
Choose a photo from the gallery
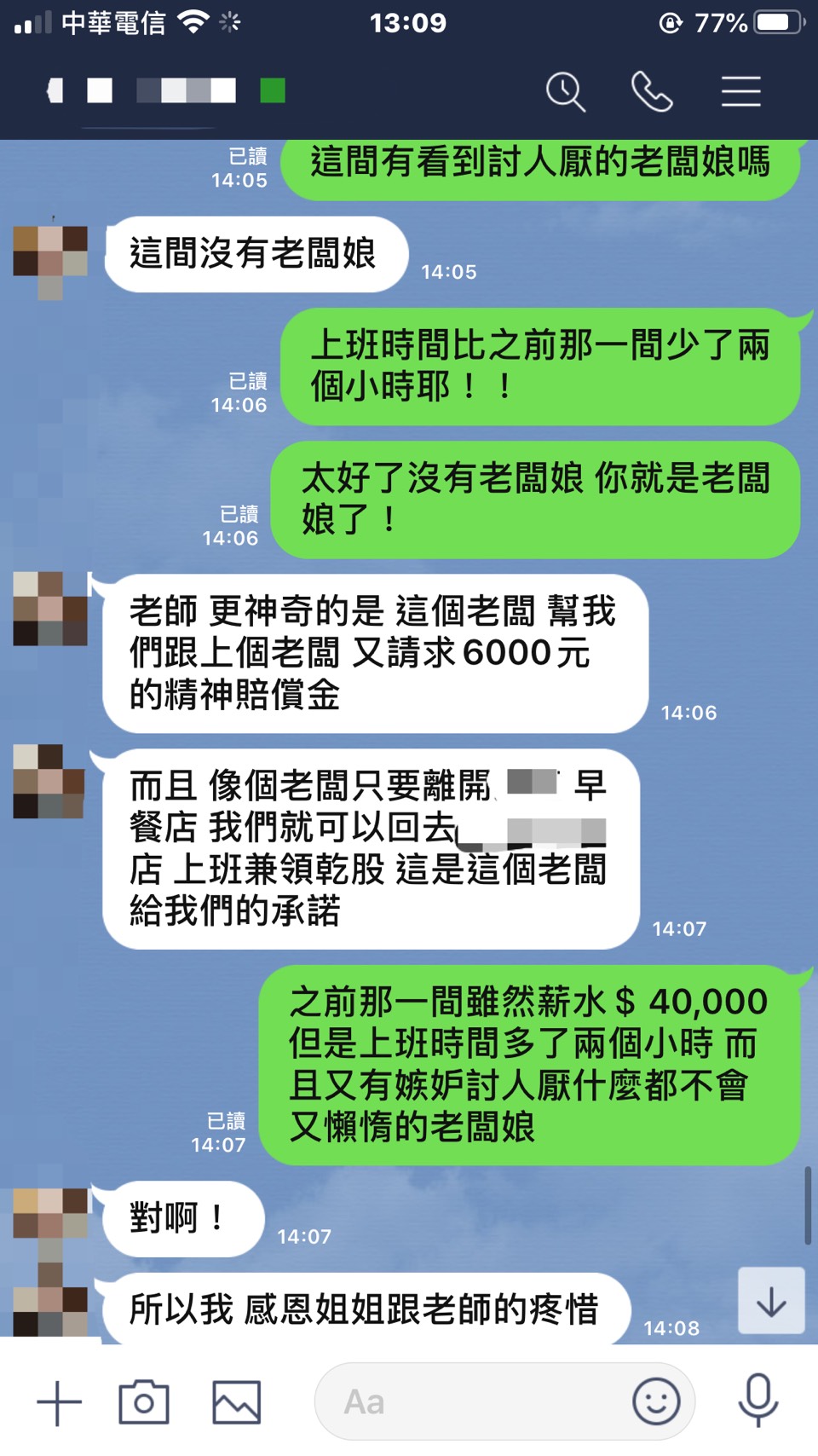coord(236,1402)
